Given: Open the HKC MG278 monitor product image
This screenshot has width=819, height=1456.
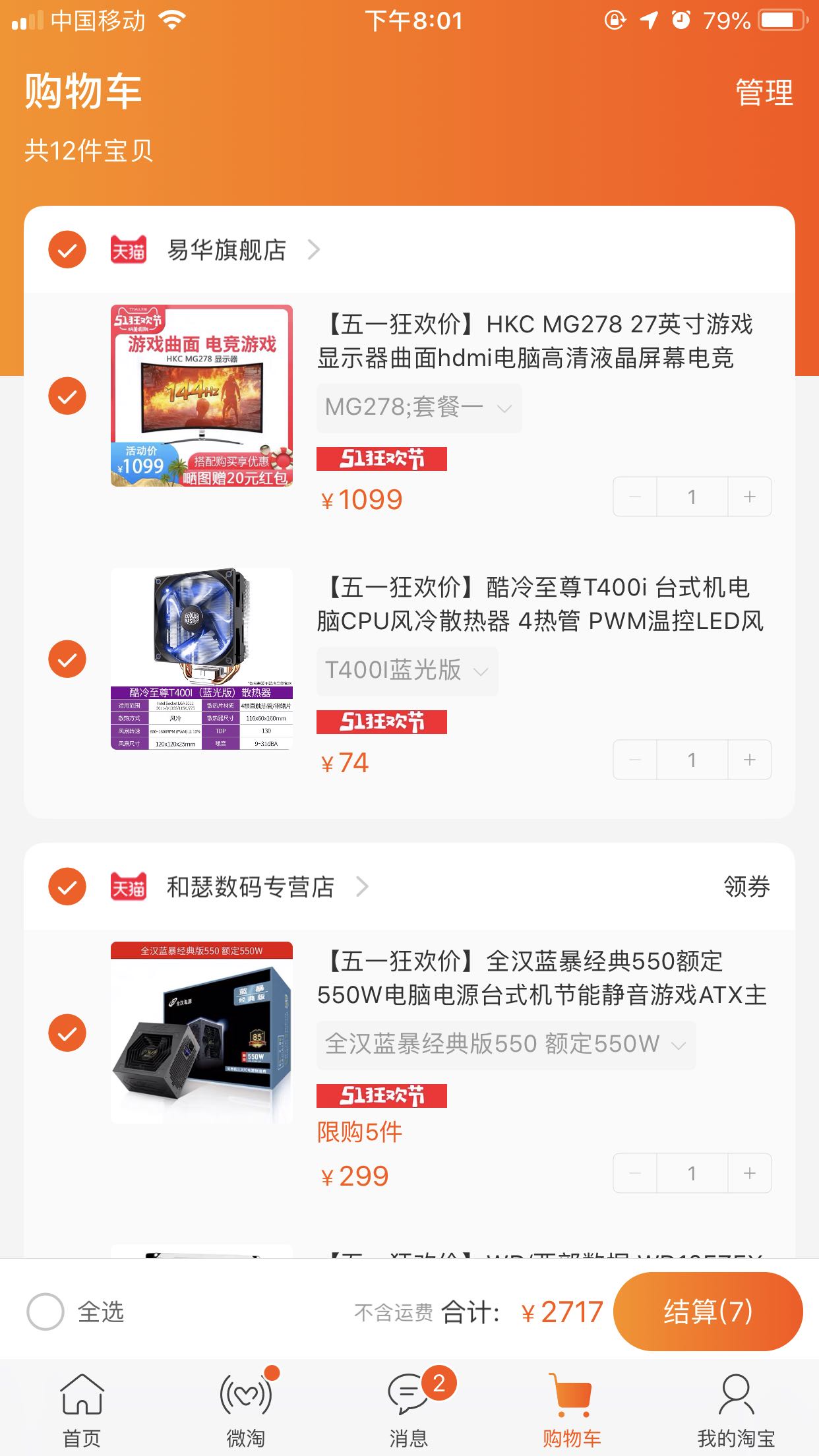Looking at the screenshot, I should [202, 396].
